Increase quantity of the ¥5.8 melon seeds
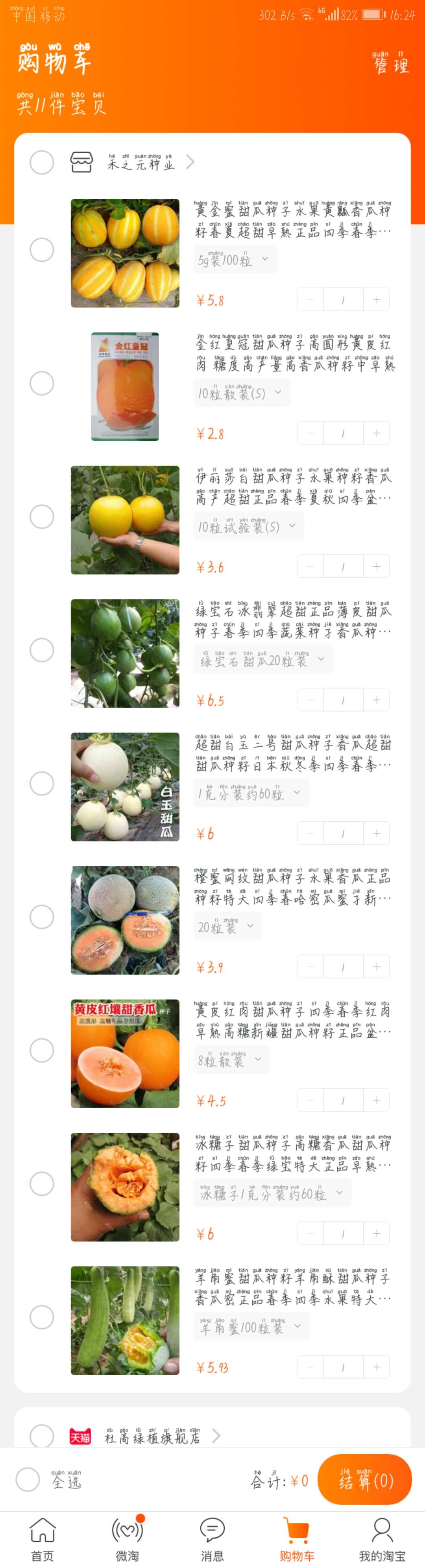This screenshot has height=1568, width=425. (376, 300)
